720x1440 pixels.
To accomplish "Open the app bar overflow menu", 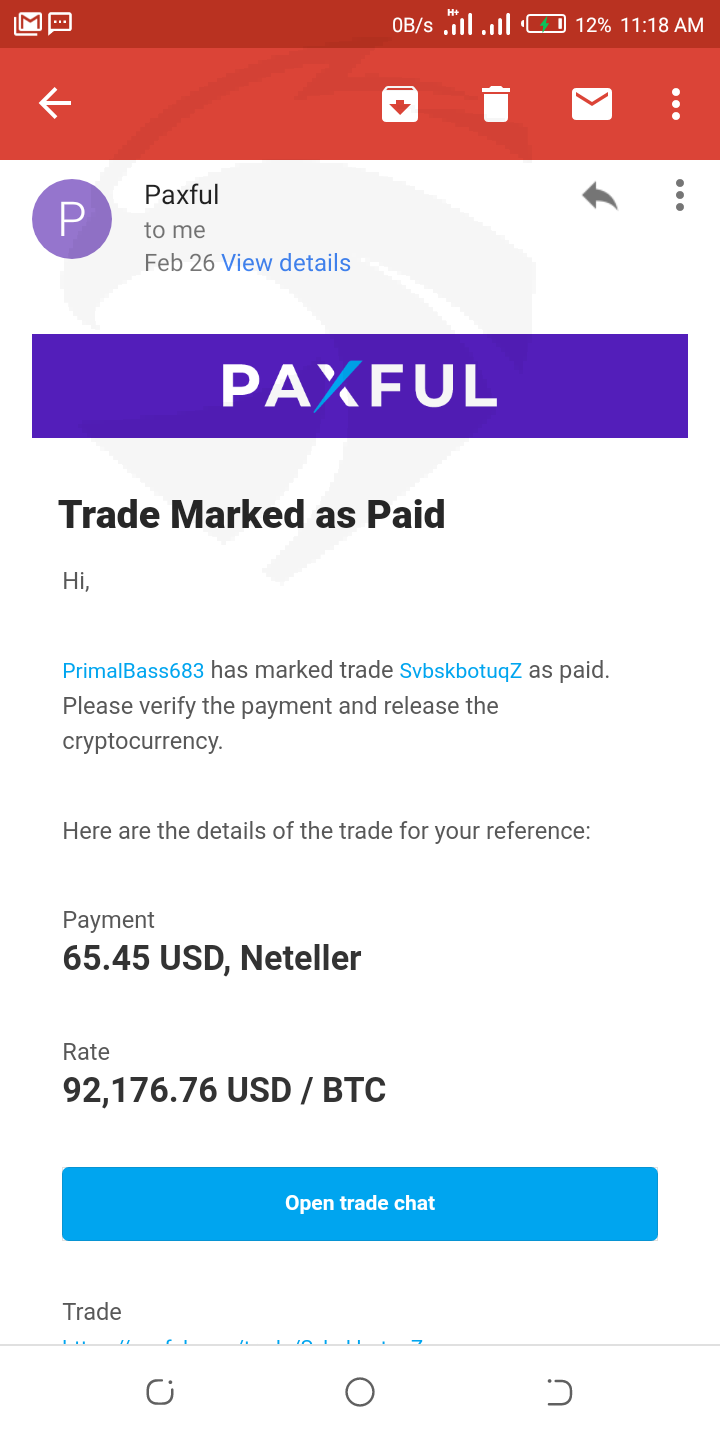I will (x=676, y=104).
